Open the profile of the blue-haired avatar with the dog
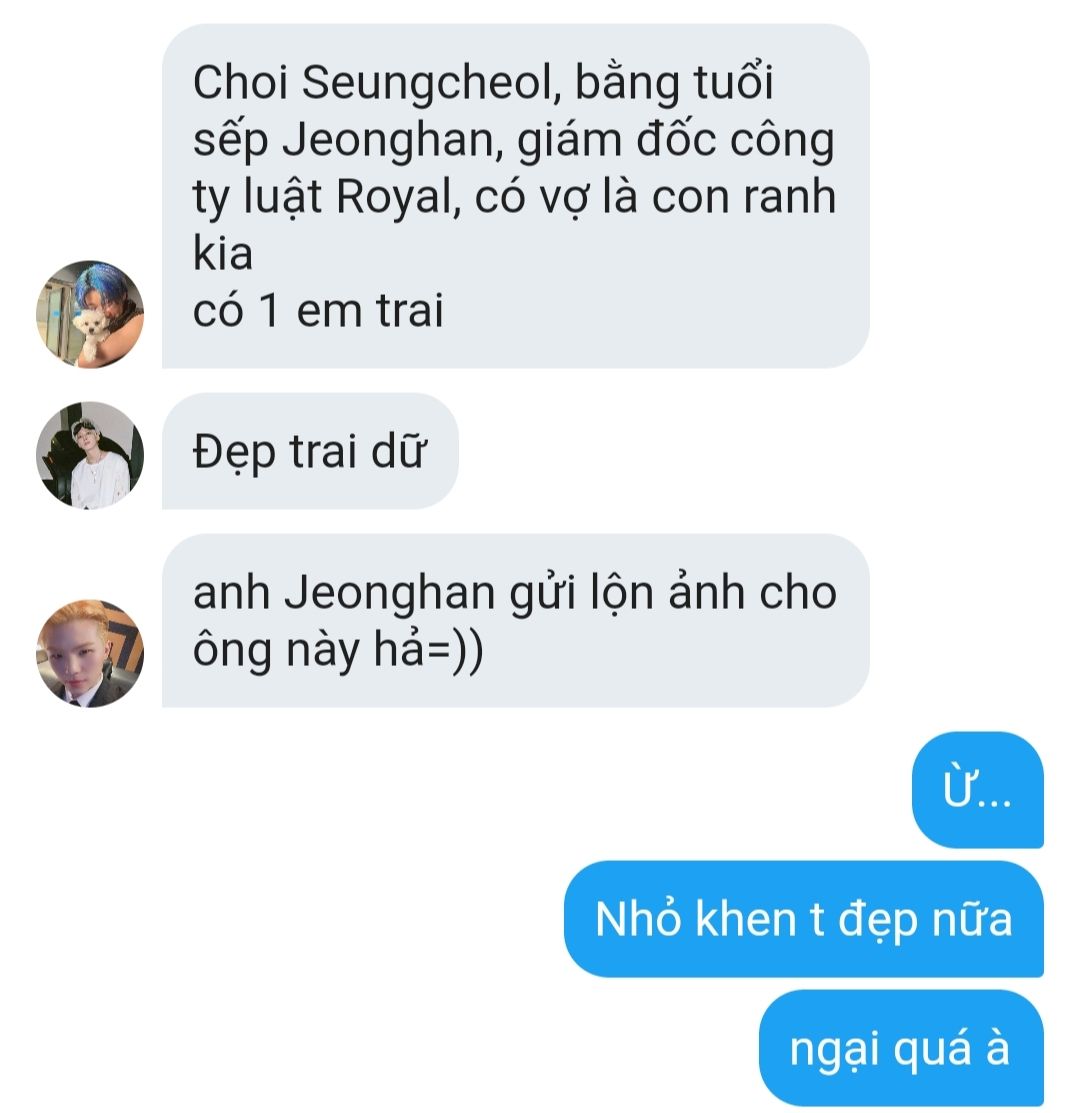The width and height of the screenshot is (1080, 1113). click(x=90, y=314)
